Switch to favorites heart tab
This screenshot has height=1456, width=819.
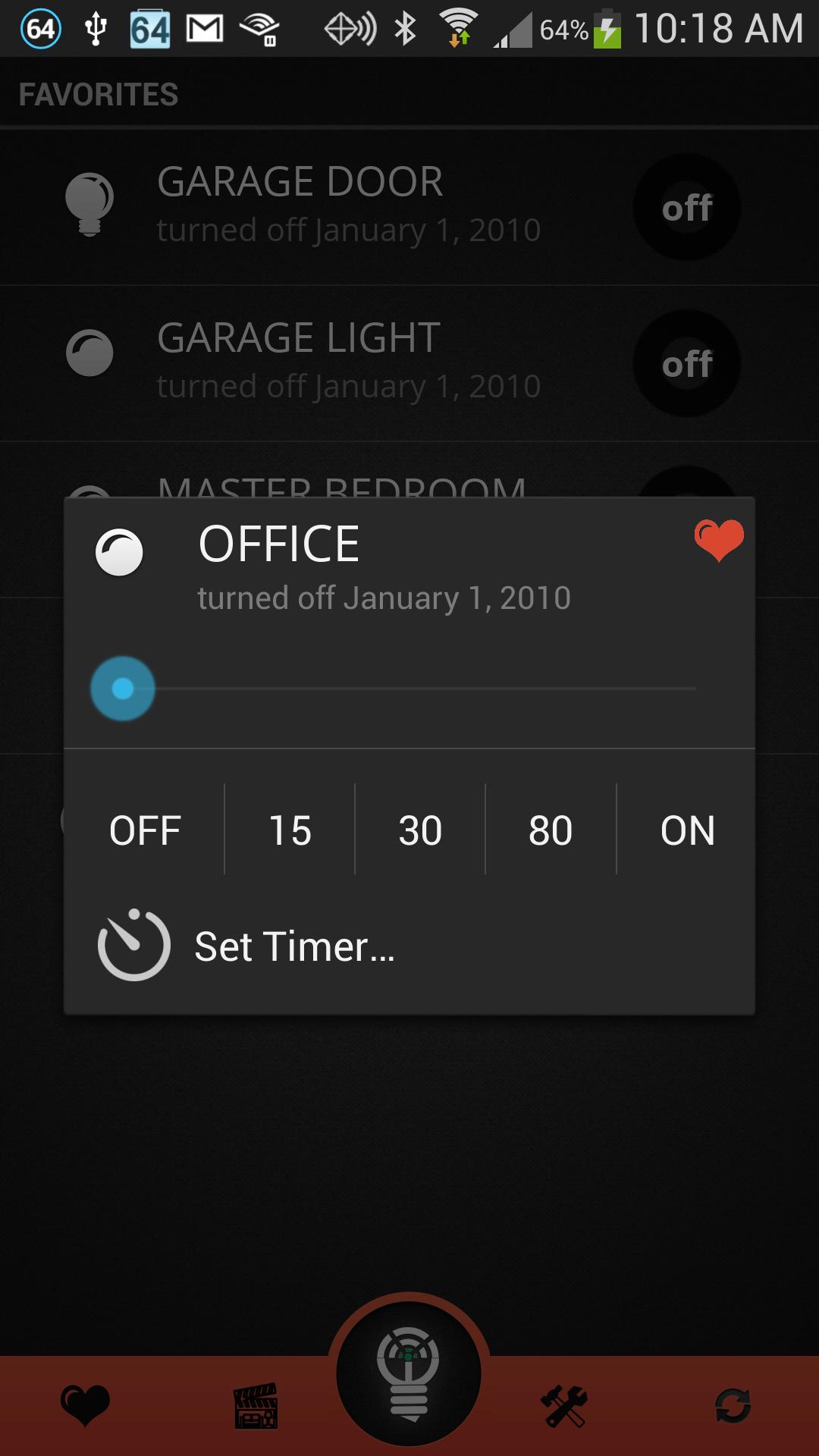[x=85, y=1405]
